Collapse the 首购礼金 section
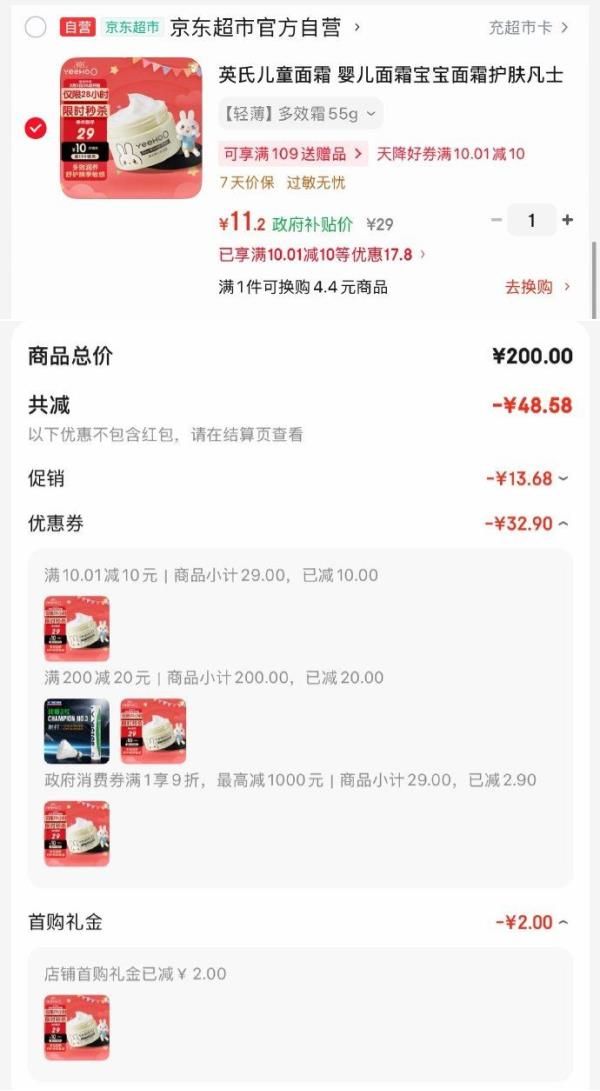 click(x=532, y=922)
